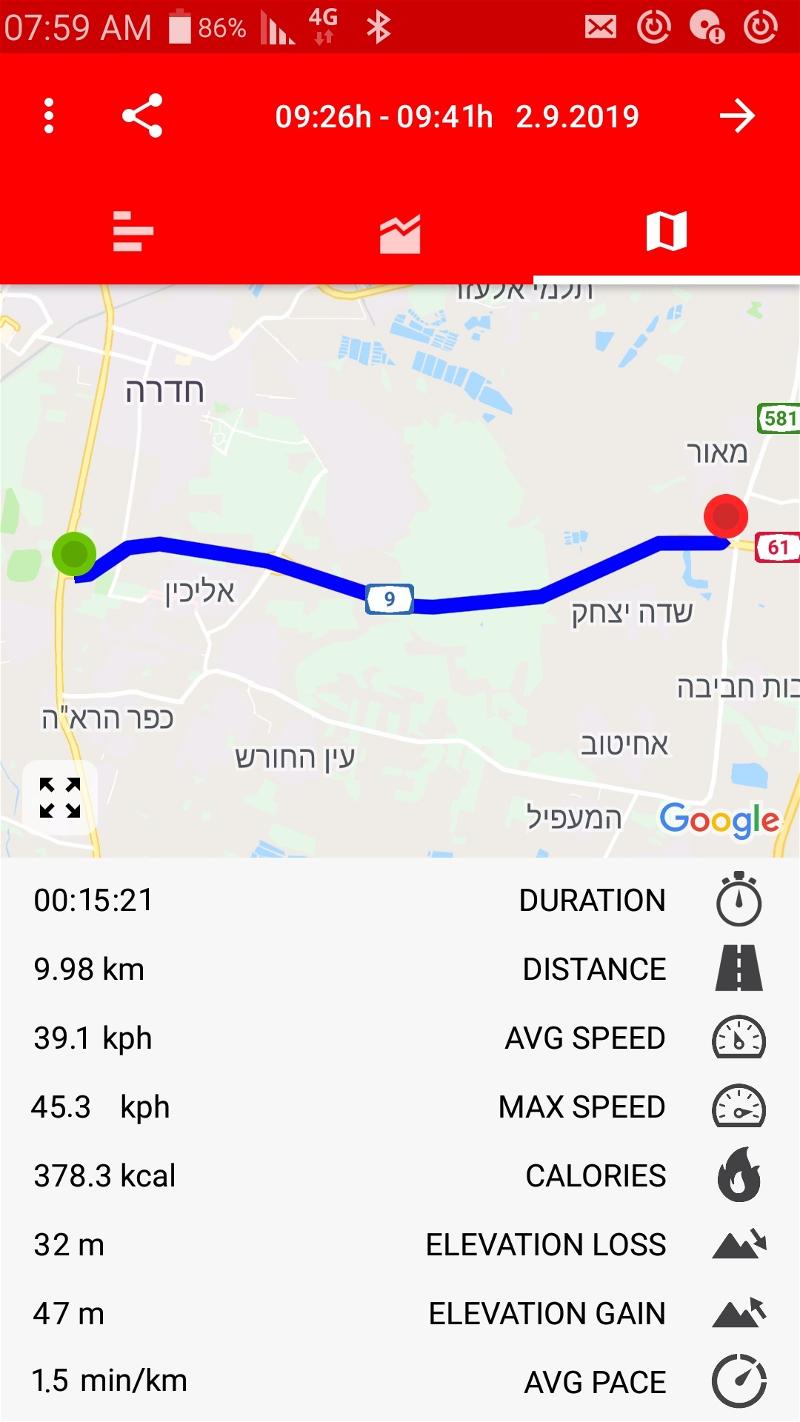Switch to the chart graph tab
Viewport: 800px width, 1422px height.
pos(399,233)
